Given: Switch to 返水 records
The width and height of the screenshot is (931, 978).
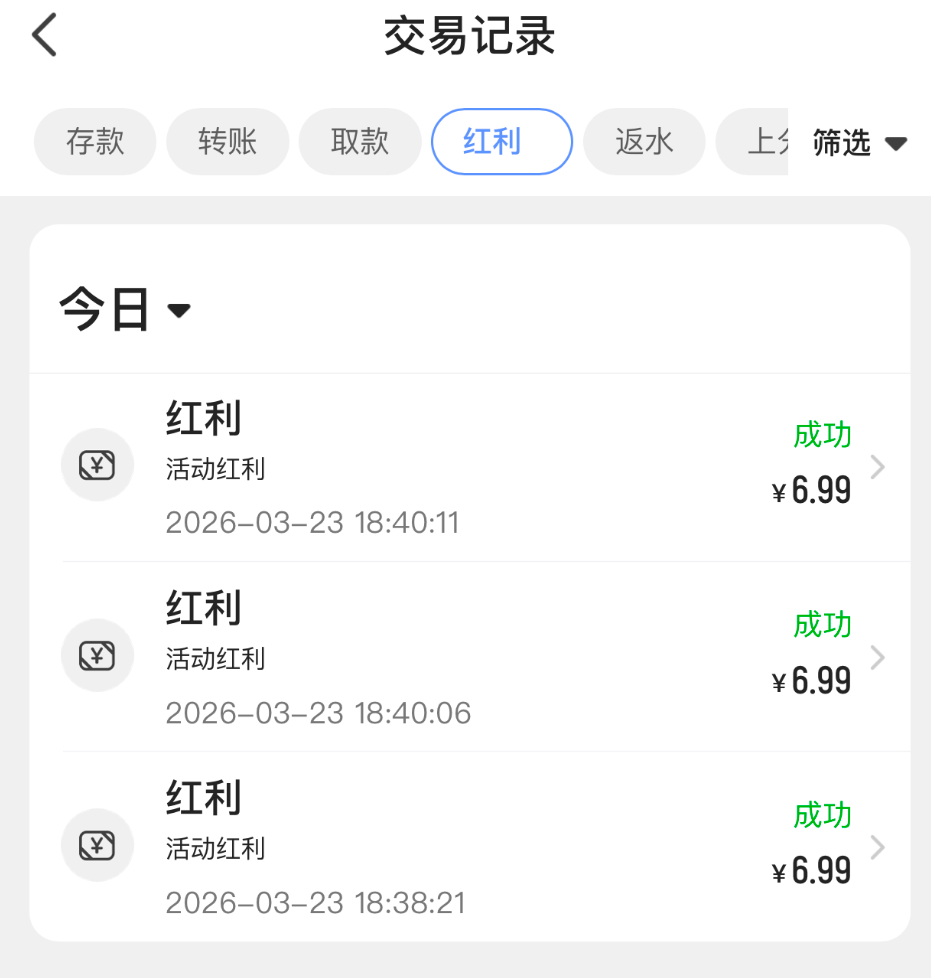Looking at the screenshot, I should (644, 142).
